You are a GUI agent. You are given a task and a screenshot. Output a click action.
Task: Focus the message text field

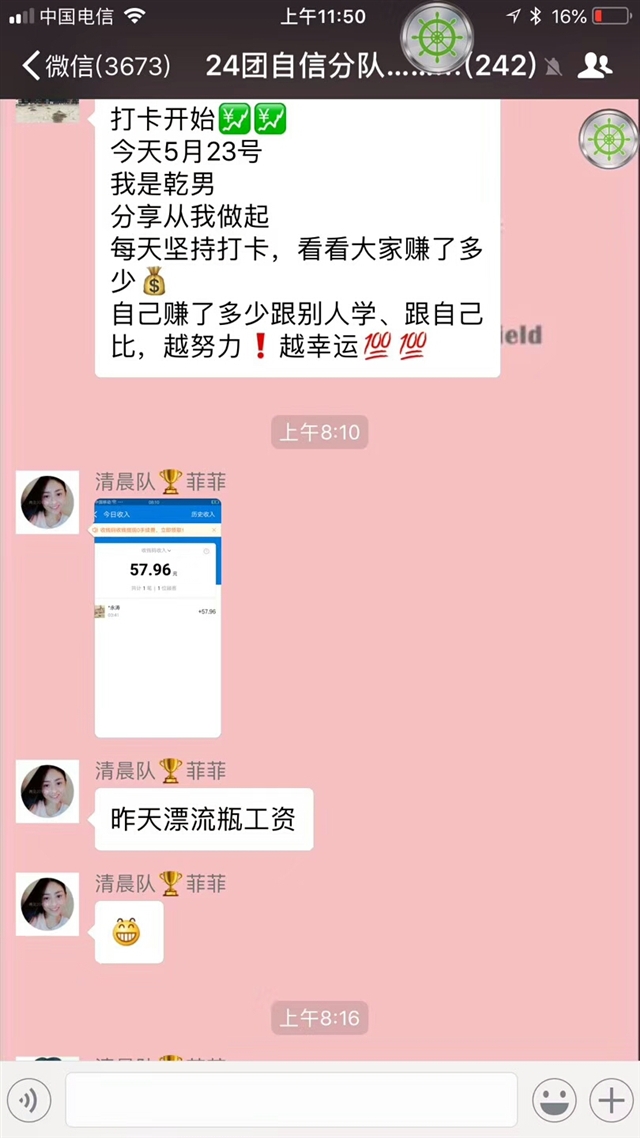292,1100
